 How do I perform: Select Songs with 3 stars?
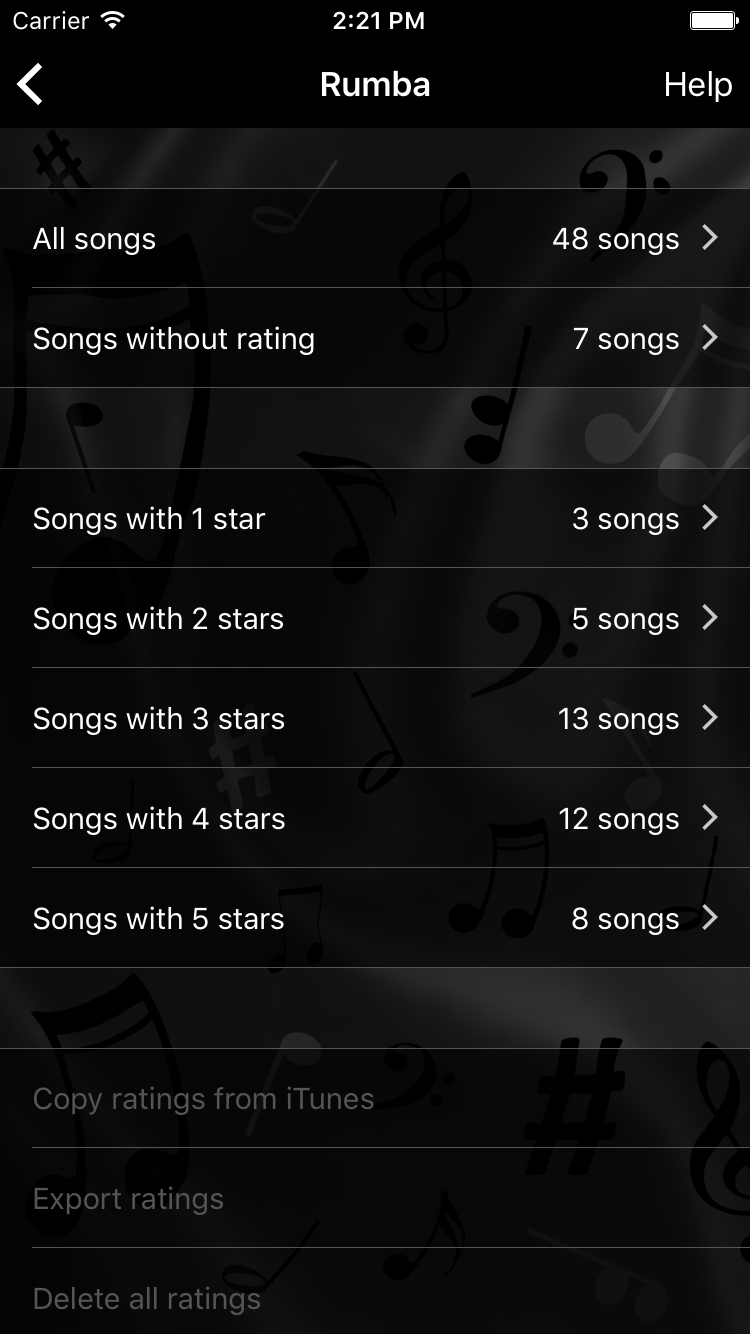375,718
